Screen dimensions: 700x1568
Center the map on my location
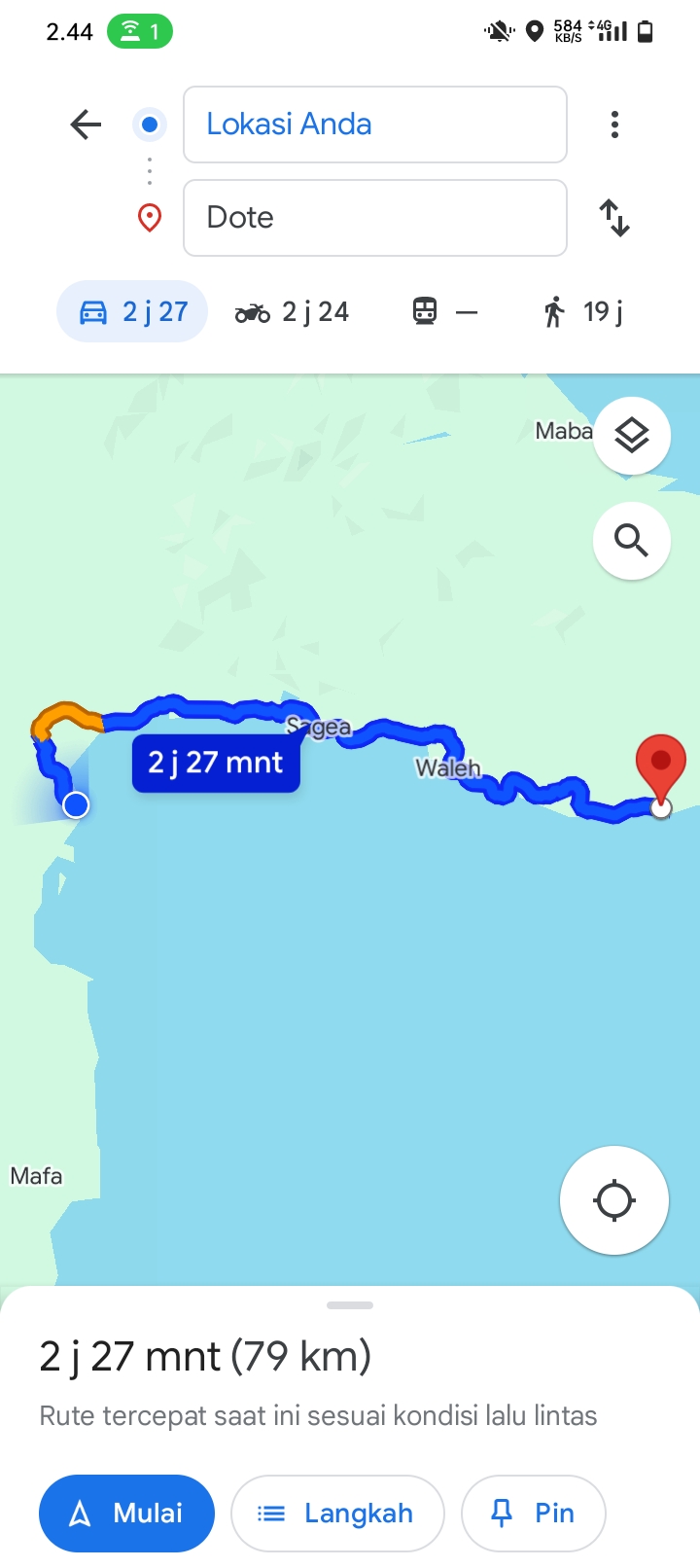click(x=614, y=1200)
